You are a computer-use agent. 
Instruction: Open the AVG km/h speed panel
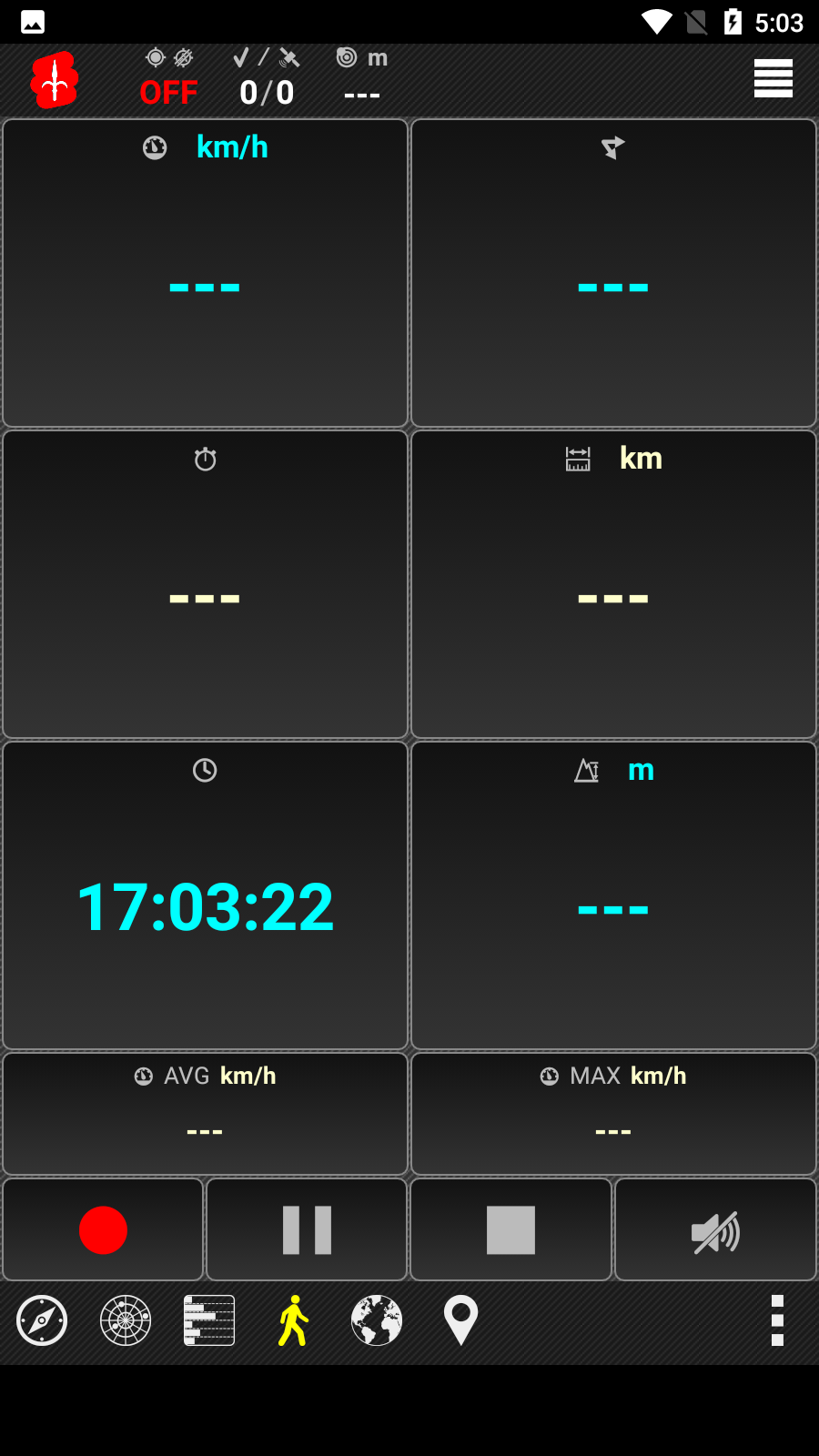click(205, 1114)
